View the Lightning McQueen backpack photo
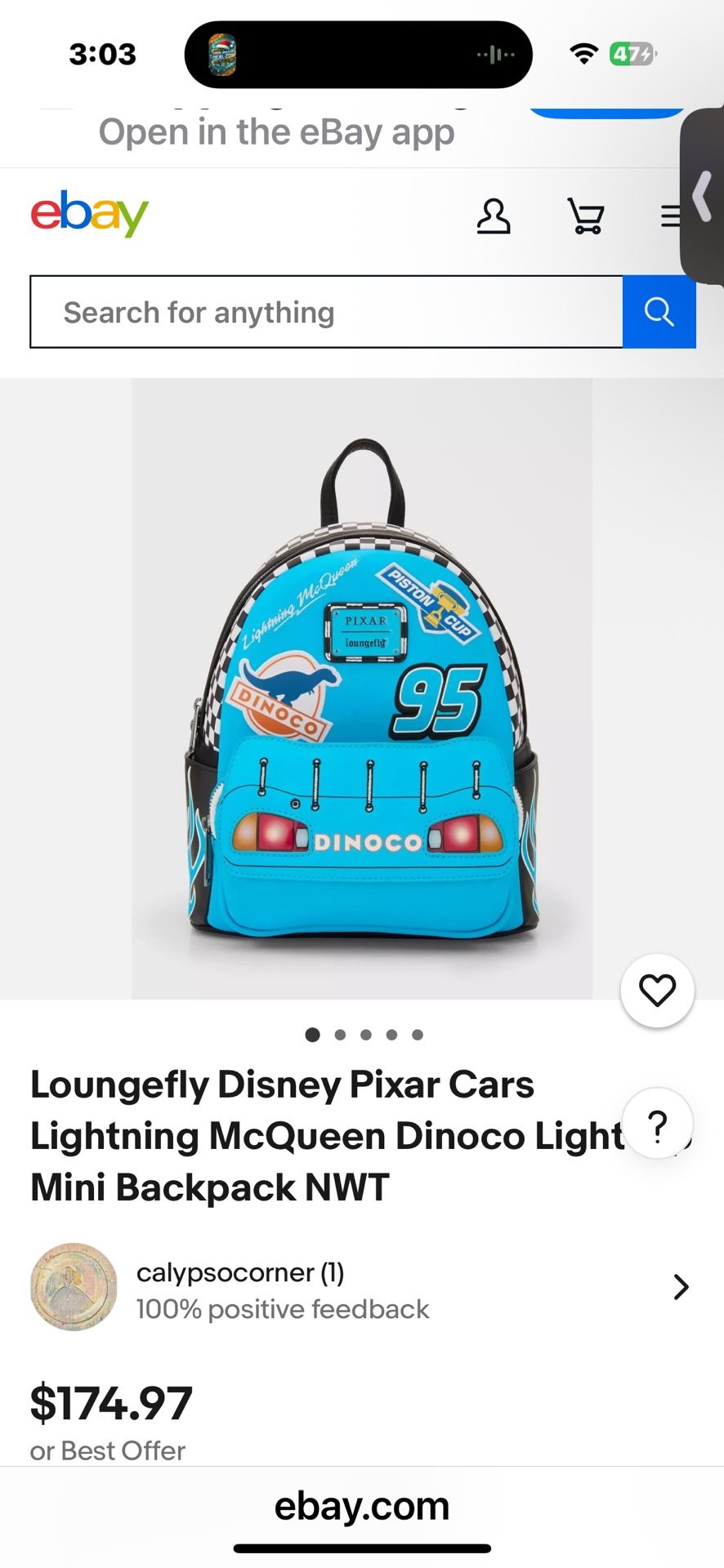 point(362,688)
